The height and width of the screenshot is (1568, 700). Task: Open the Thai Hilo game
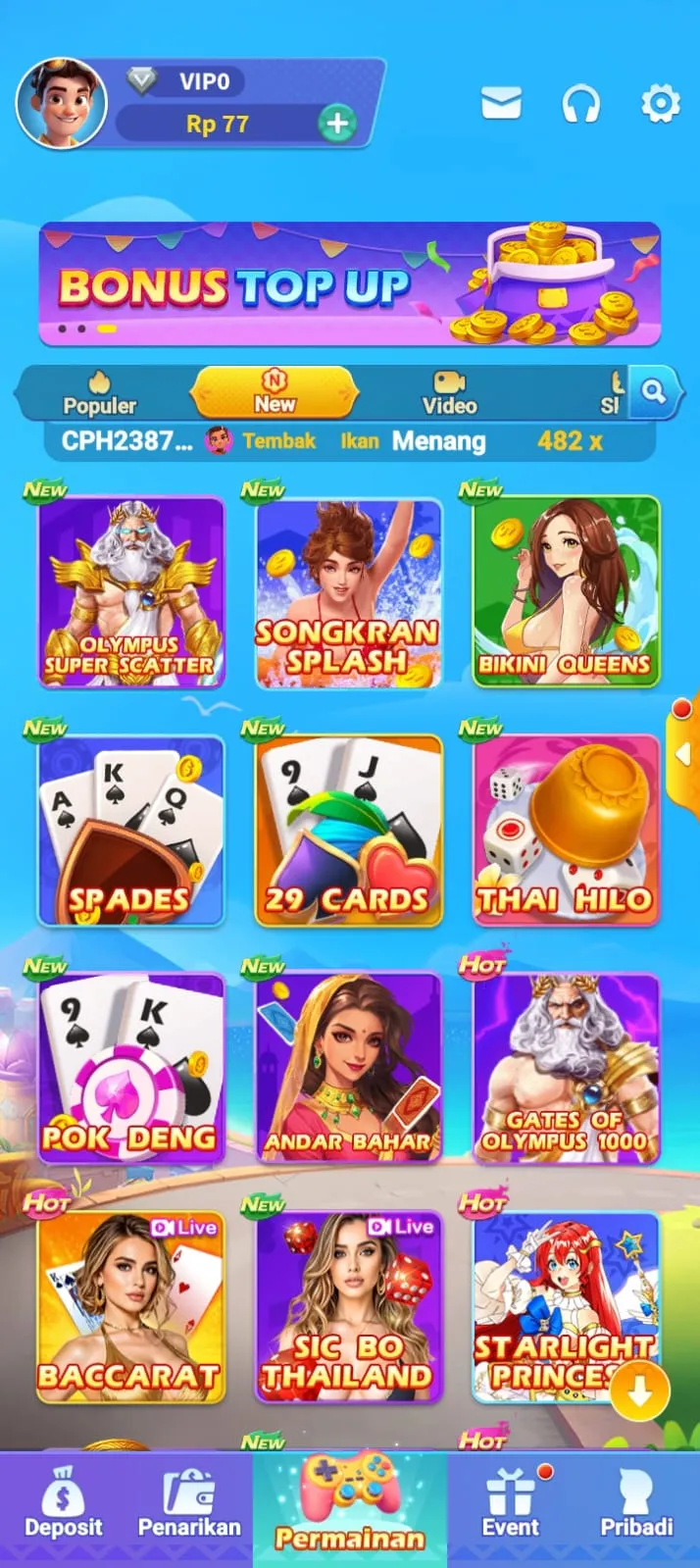[x=566, y=831]
